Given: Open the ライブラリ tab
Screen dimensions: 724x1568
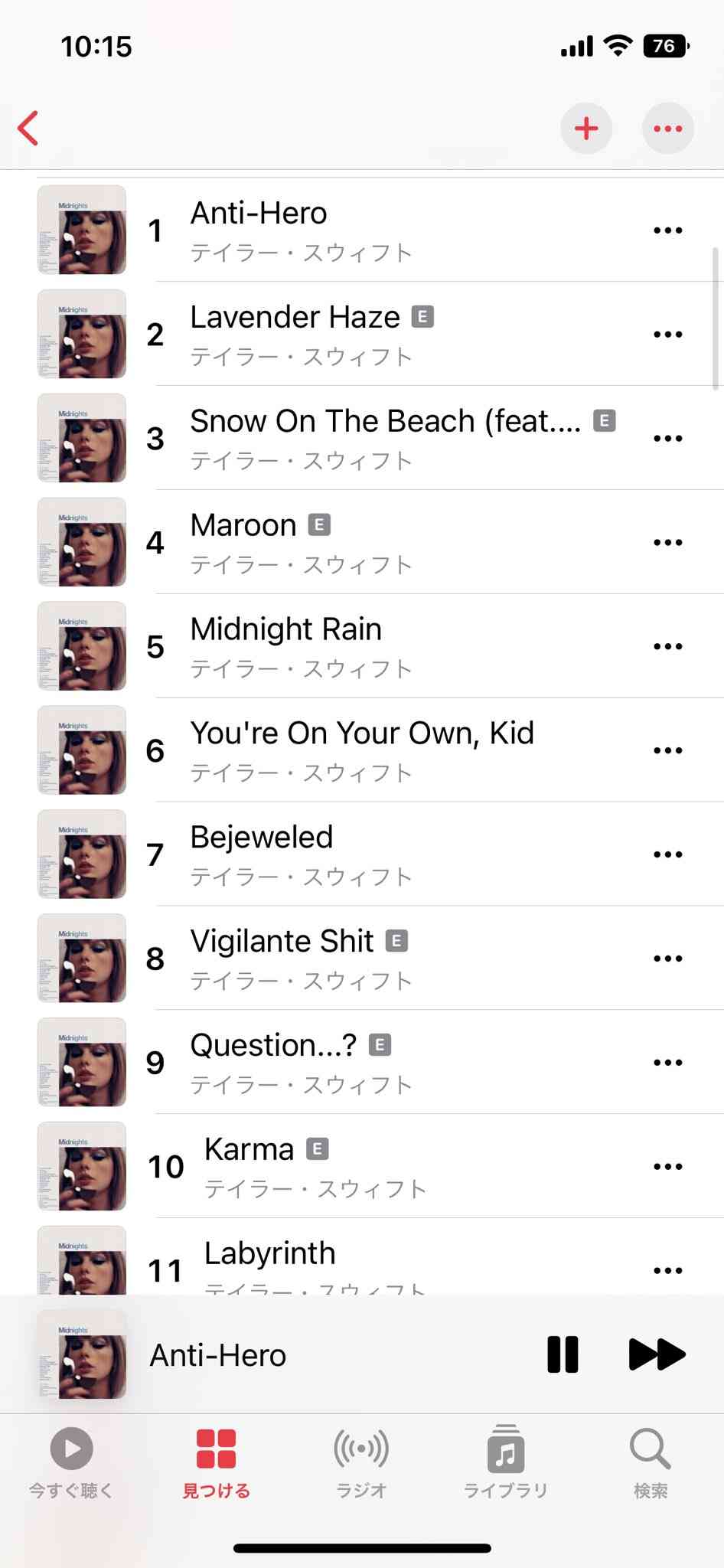Looking at the screenshot, I should [x=506, y=1462].
